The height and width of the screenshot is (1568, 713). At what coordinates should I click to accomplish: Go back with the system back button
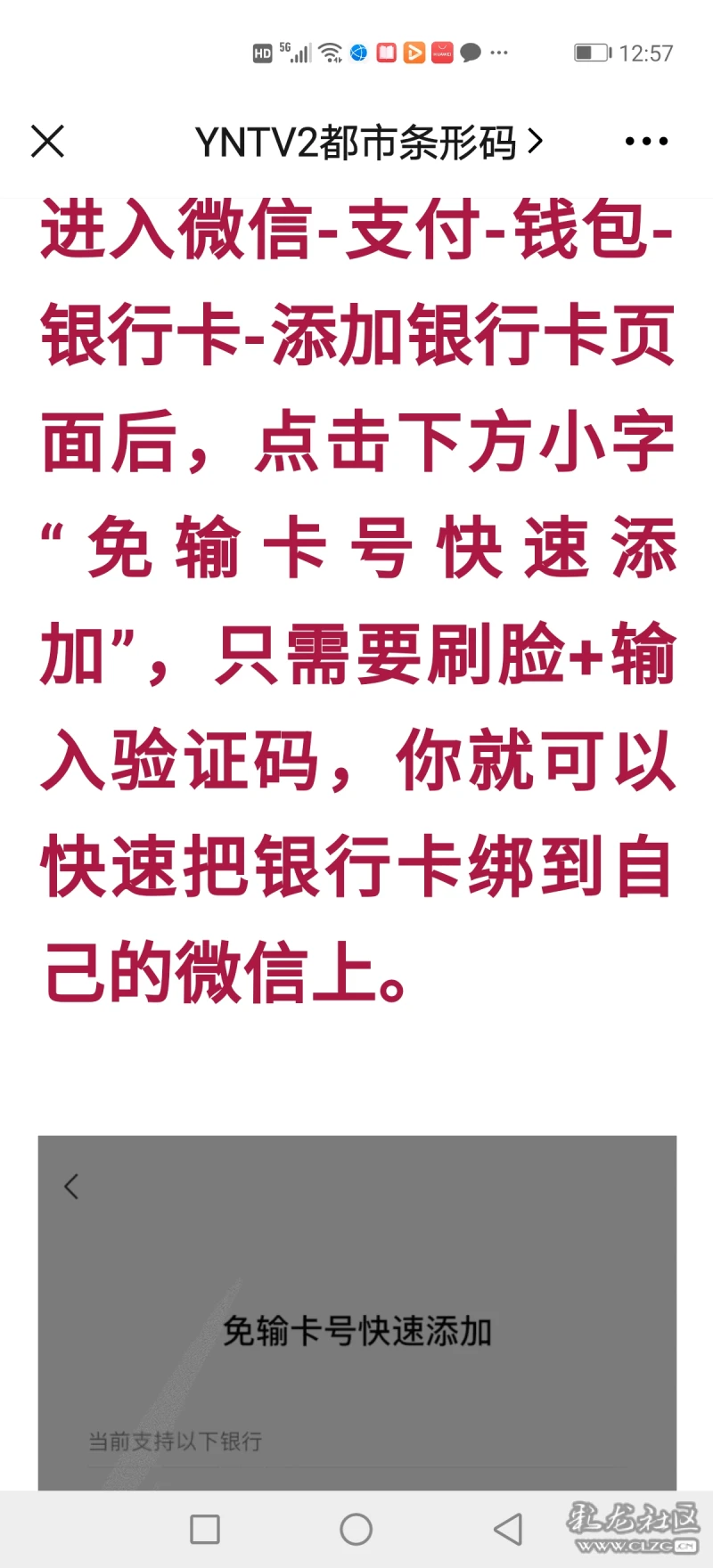(508, 1530)
